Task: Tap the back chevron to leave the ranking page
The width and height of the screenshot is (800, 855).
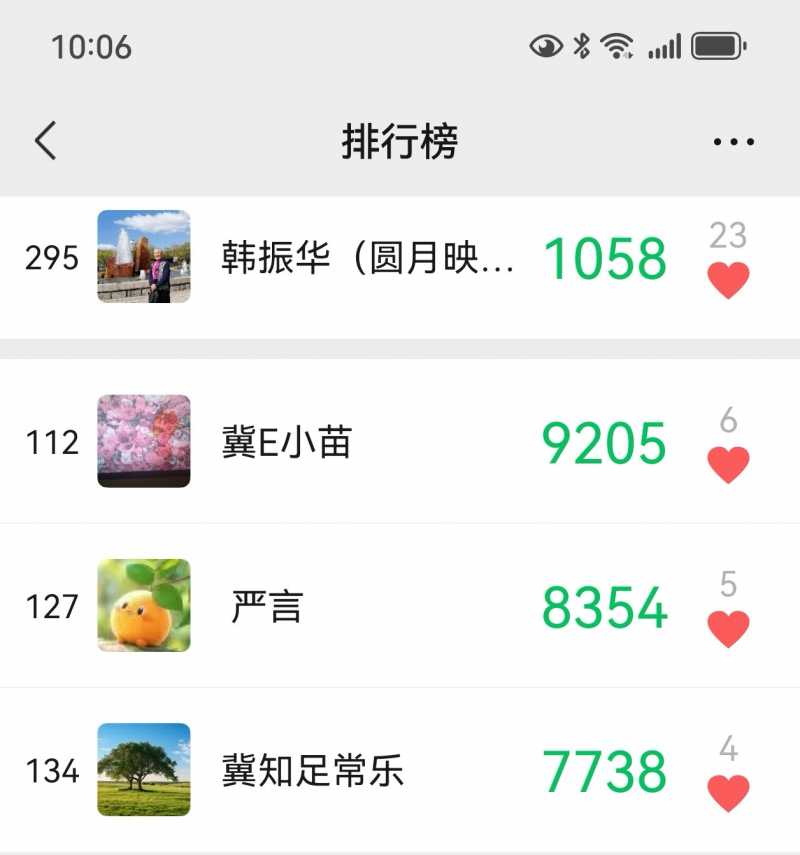Action: point(44,141)
